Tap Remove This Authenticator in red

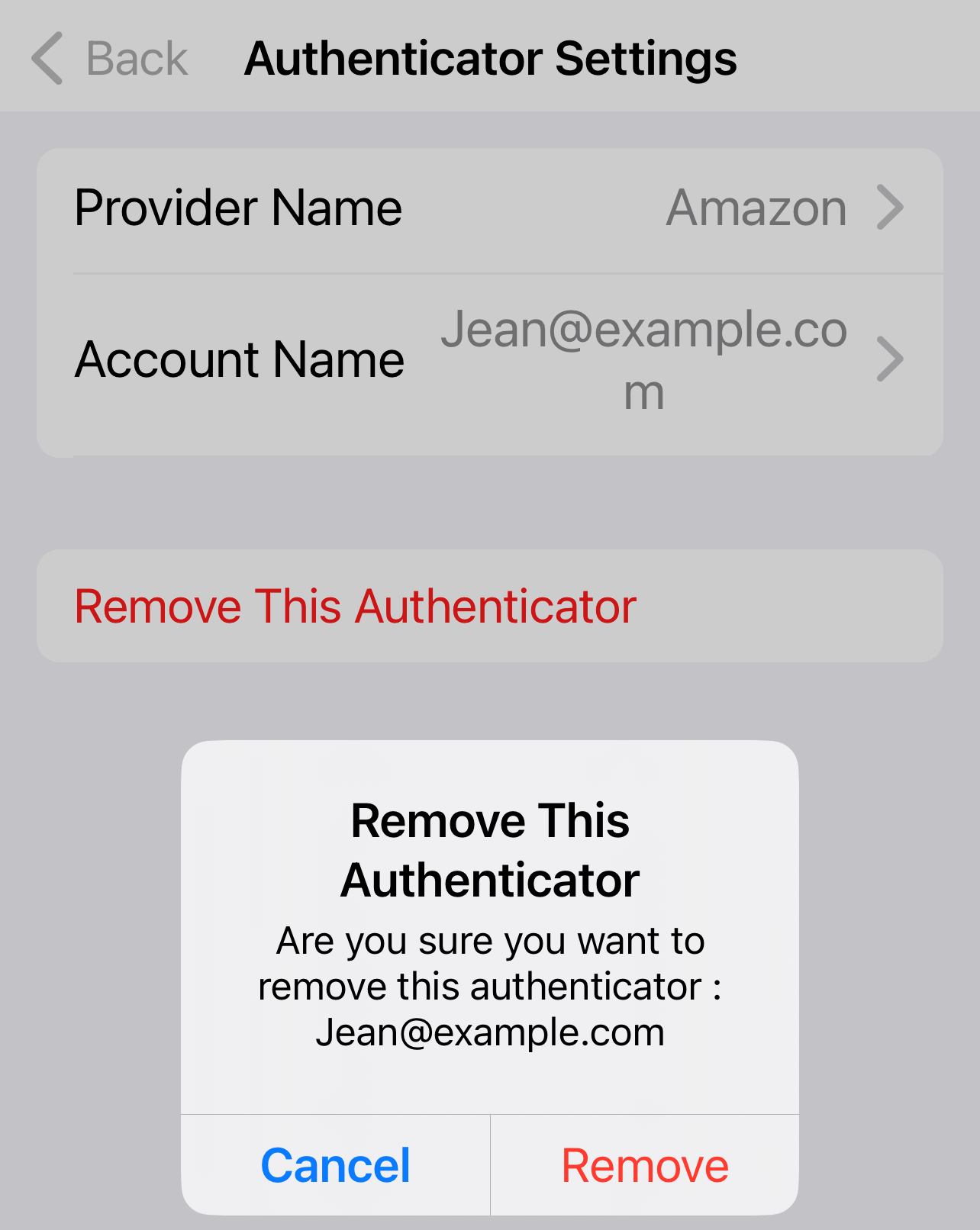click(356, 607)
